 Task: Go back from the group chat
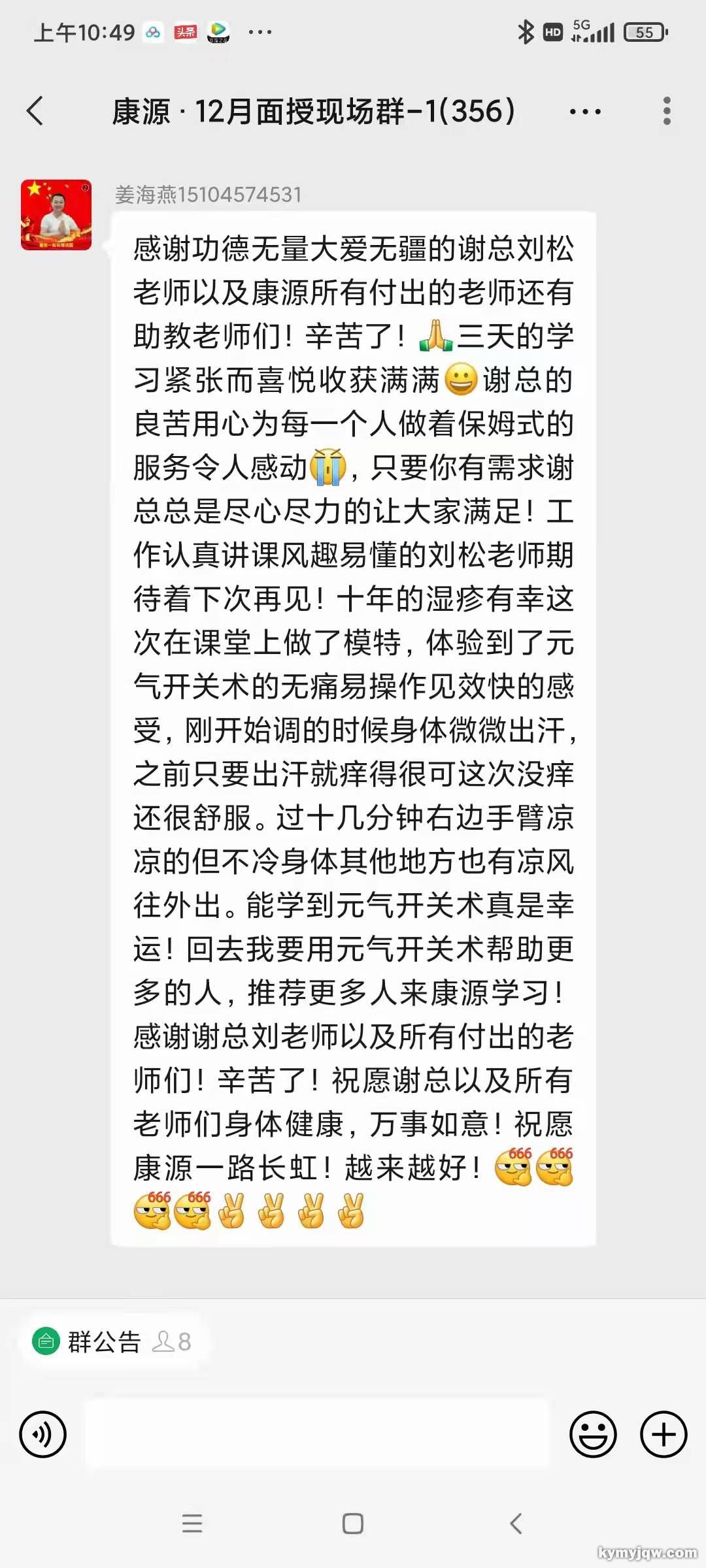click(x=36, y=111)
